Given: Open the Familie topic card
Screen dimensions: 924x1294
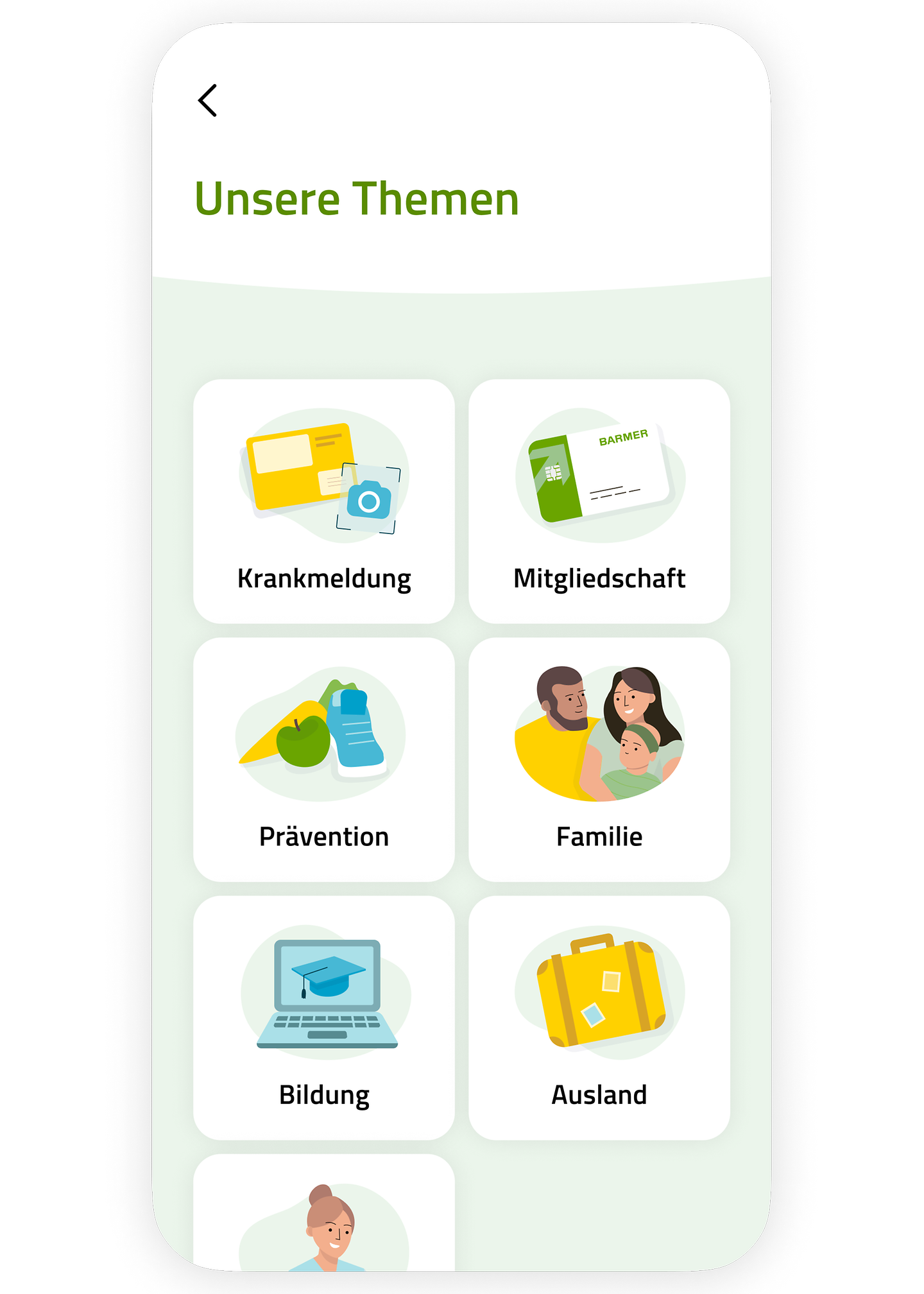Looking at the screenshot, I should (x=599, y=759).
